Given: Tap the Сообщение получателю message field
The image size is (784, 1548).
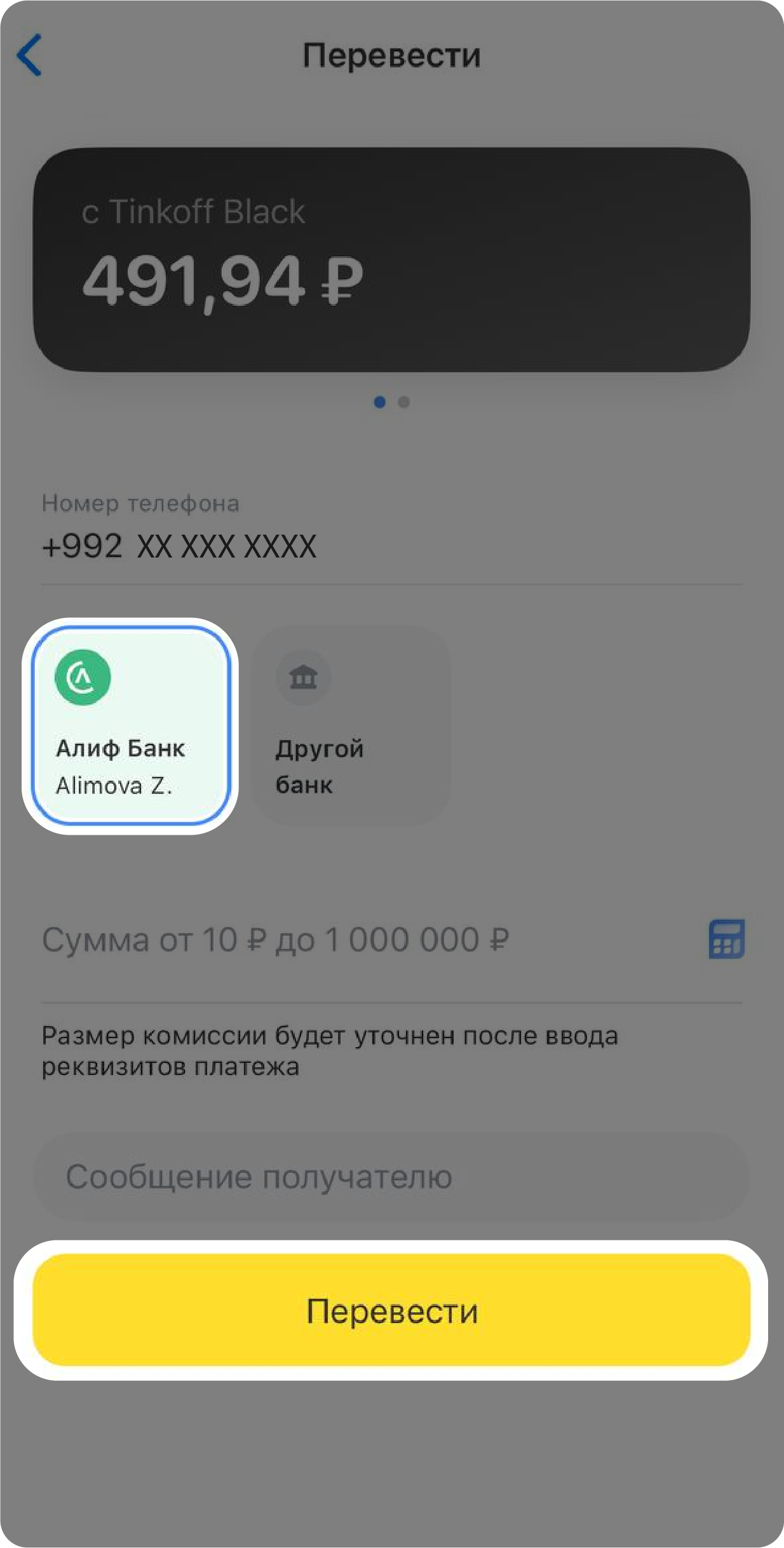Looking at the screenshot, I should (x=391, y=1177).
